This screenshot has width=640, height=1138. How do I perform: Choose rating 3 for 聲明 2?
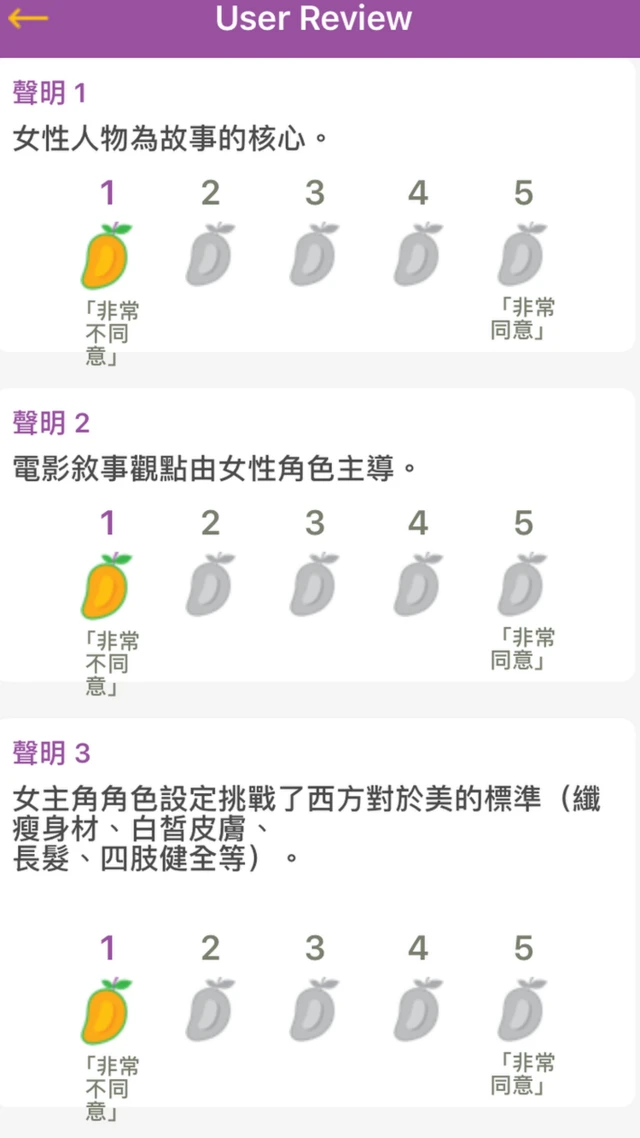[x=314, y=586]
